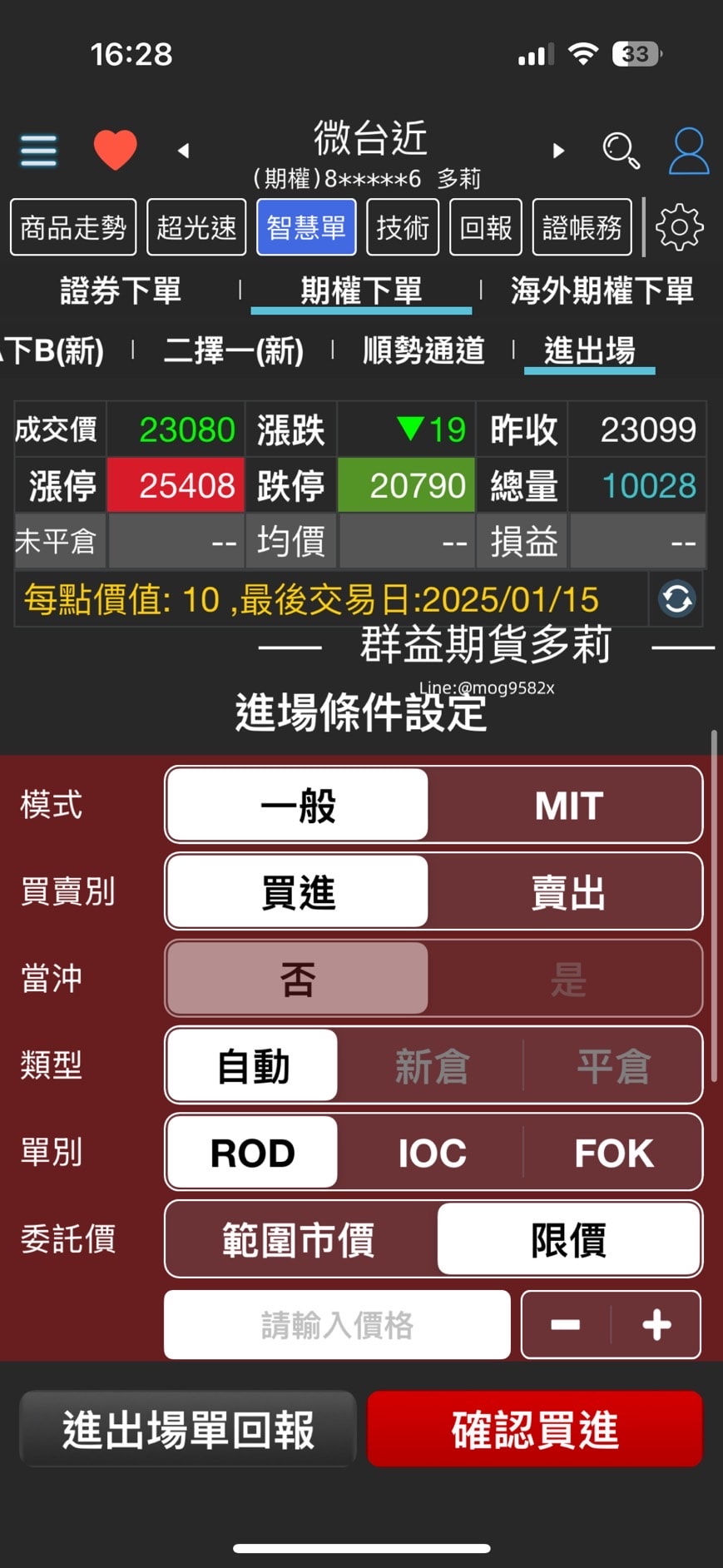Refresh the position info

(676, 599)
